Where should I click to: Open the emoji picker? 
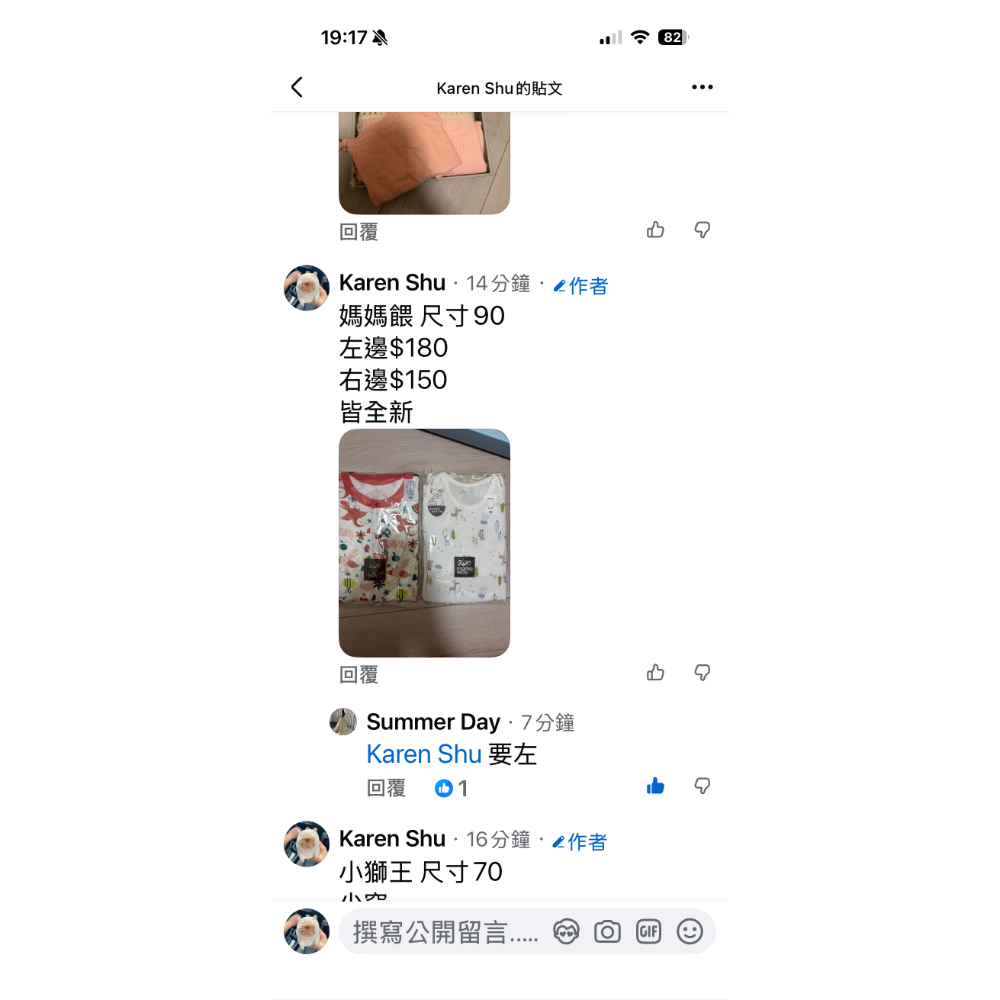[690, 932]
